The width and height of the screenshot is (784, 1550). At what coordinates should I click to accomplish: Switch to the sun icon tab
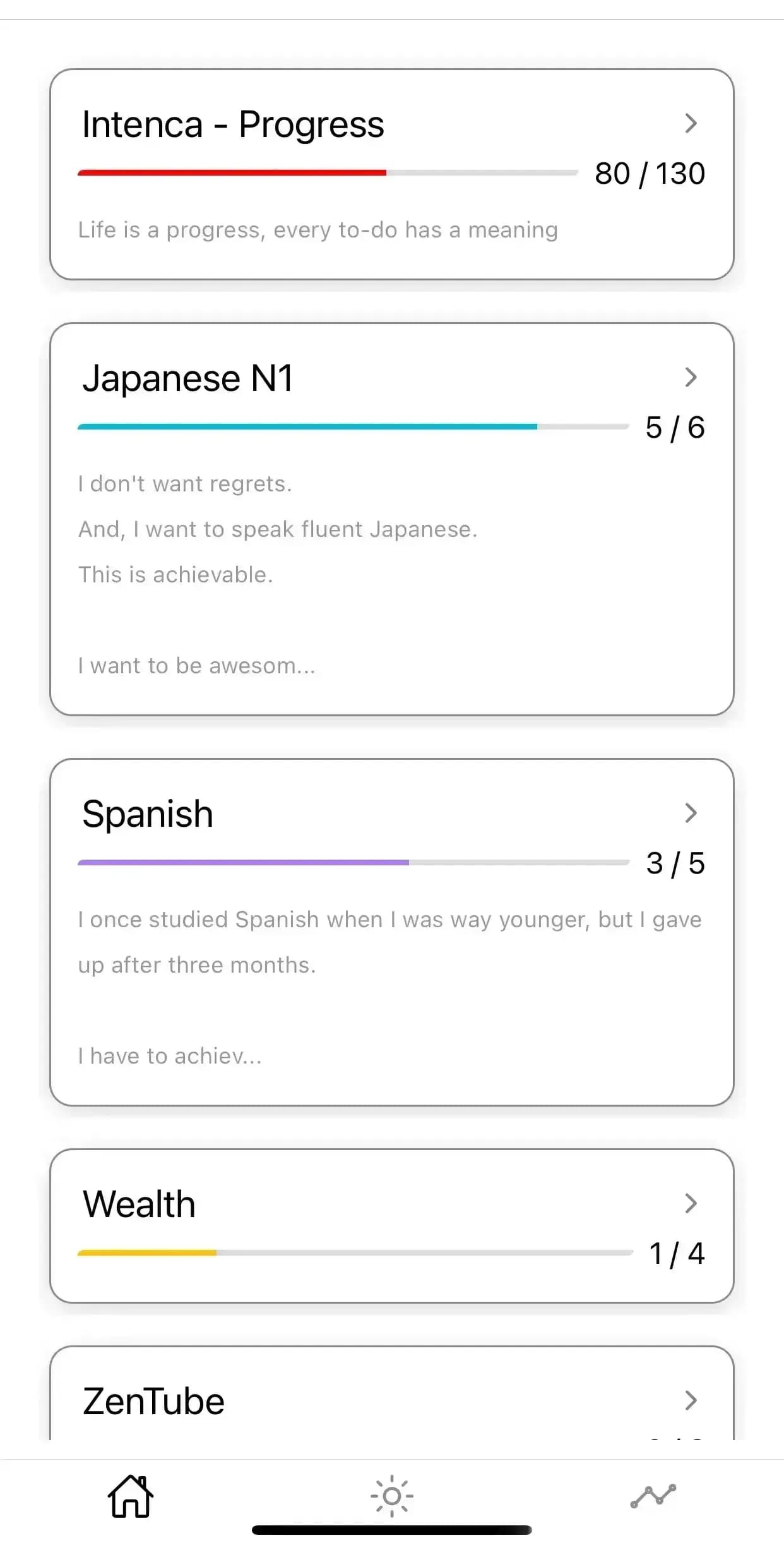392,1496
